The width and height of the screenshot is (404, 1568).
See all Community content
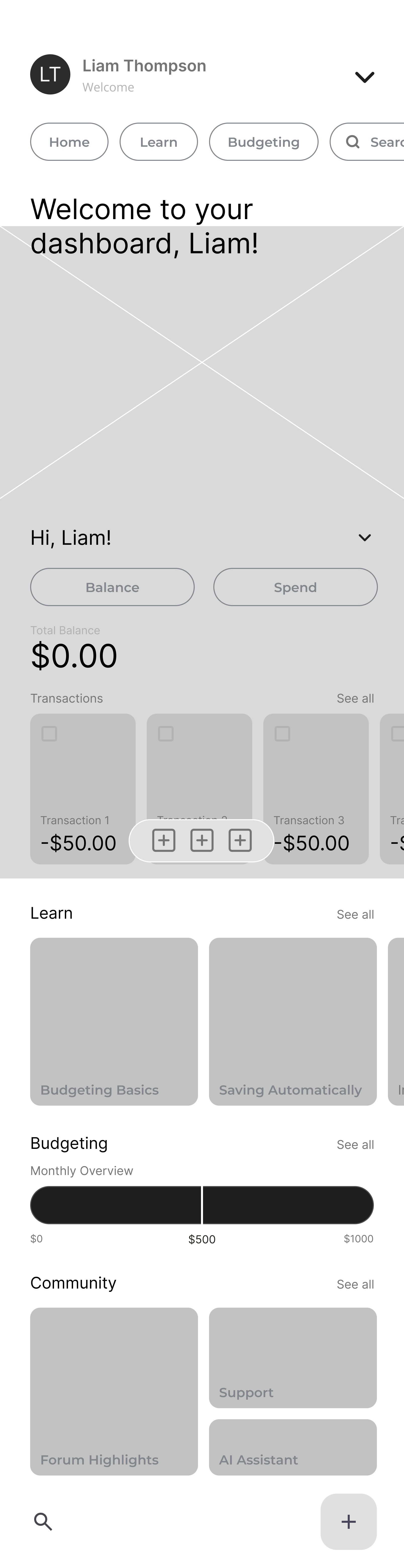click(355, 1284)
